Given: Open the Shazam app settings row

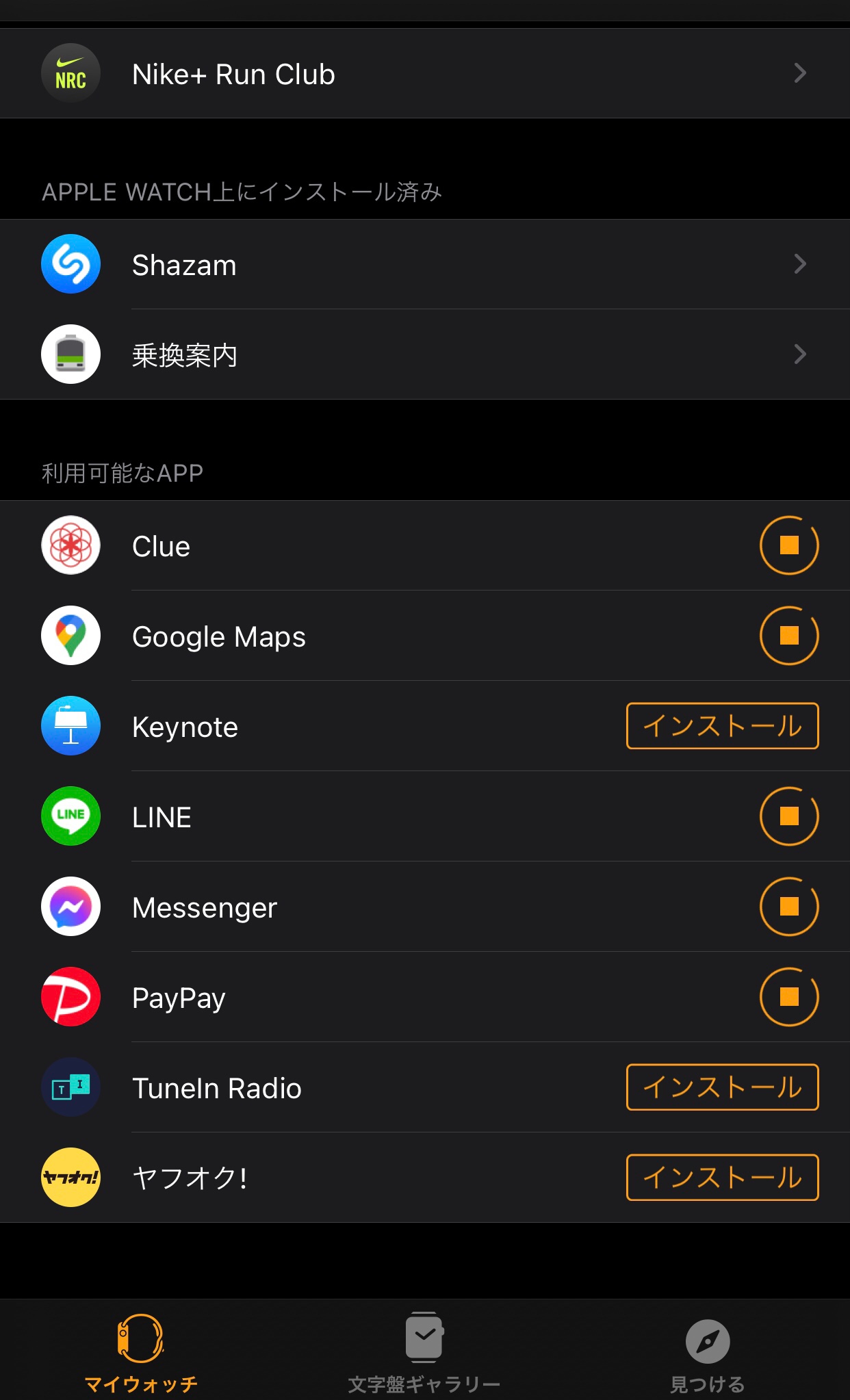Looking at the screenshot, I should tap(424, 264).
